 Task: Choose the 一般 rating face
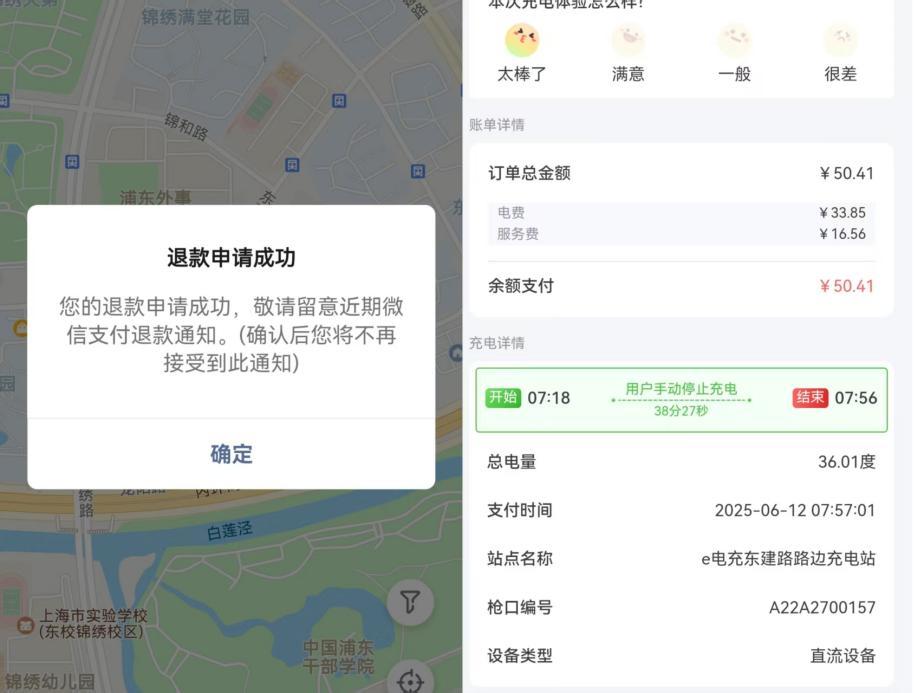[x=734, y=42]
